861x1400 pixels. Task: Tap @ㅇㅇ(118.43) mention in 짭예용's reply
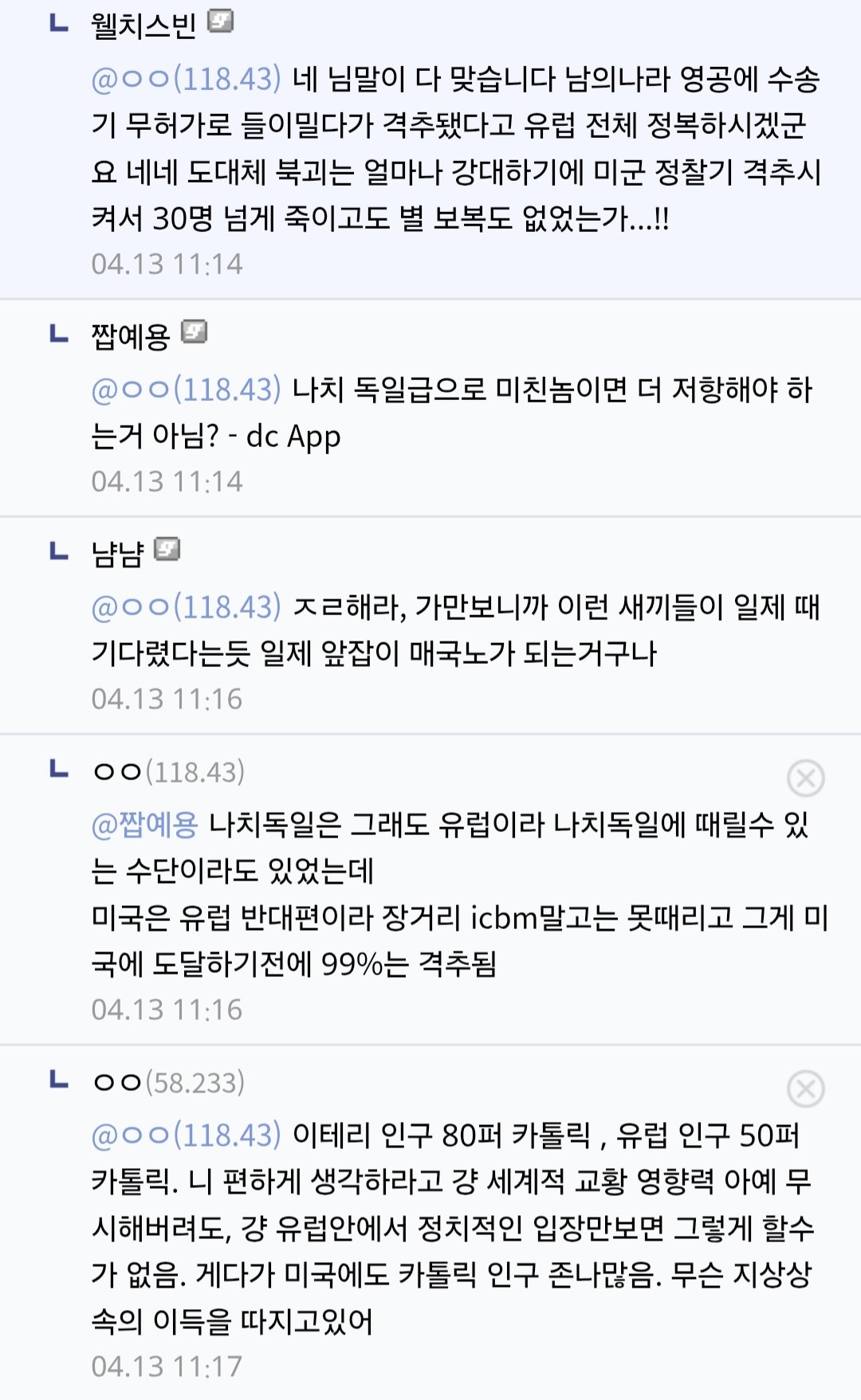[x=186, y=389]
